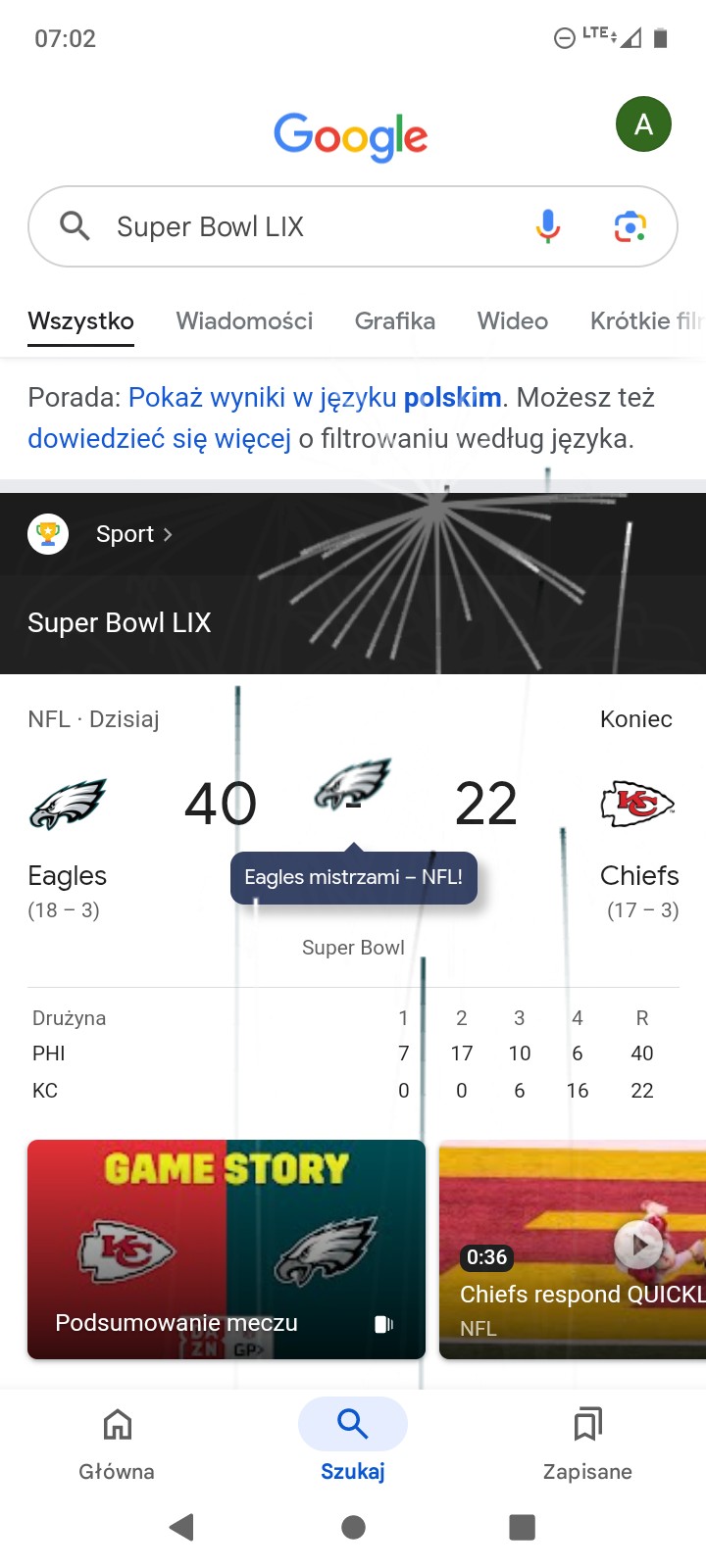Tap the system back button
The width and height of the screenshot is (706, 1568).
181,1527
